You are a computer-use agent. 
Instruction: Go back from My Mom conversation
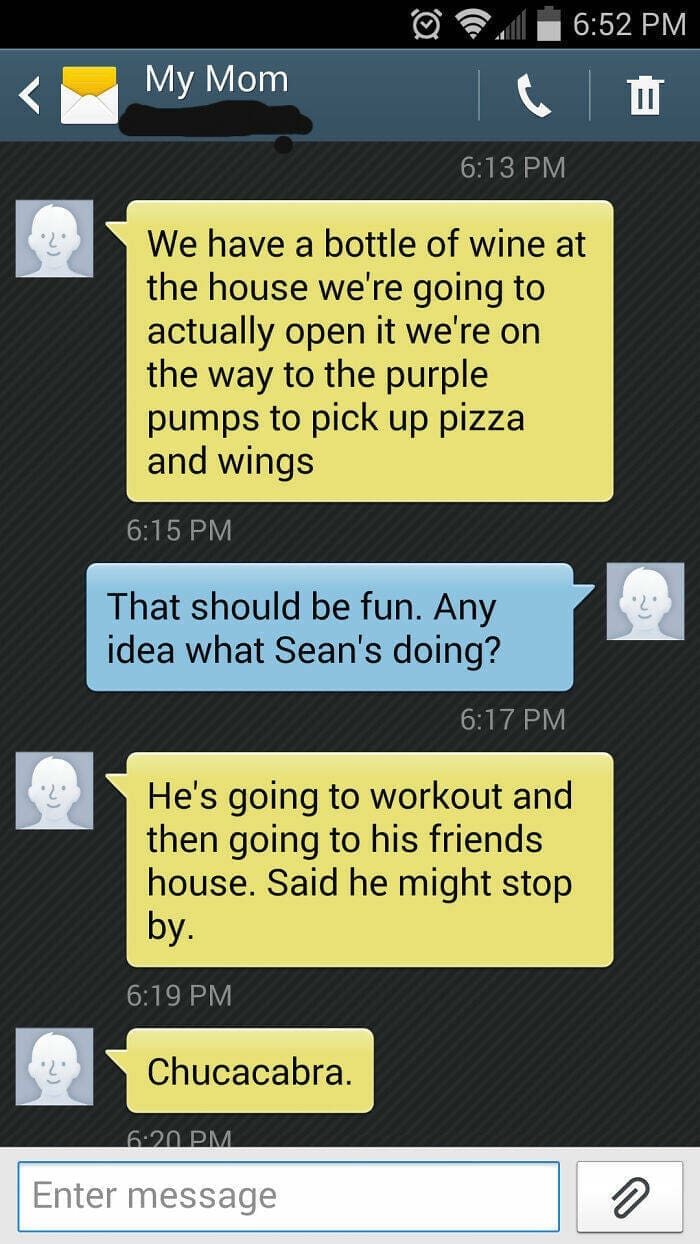30,96
